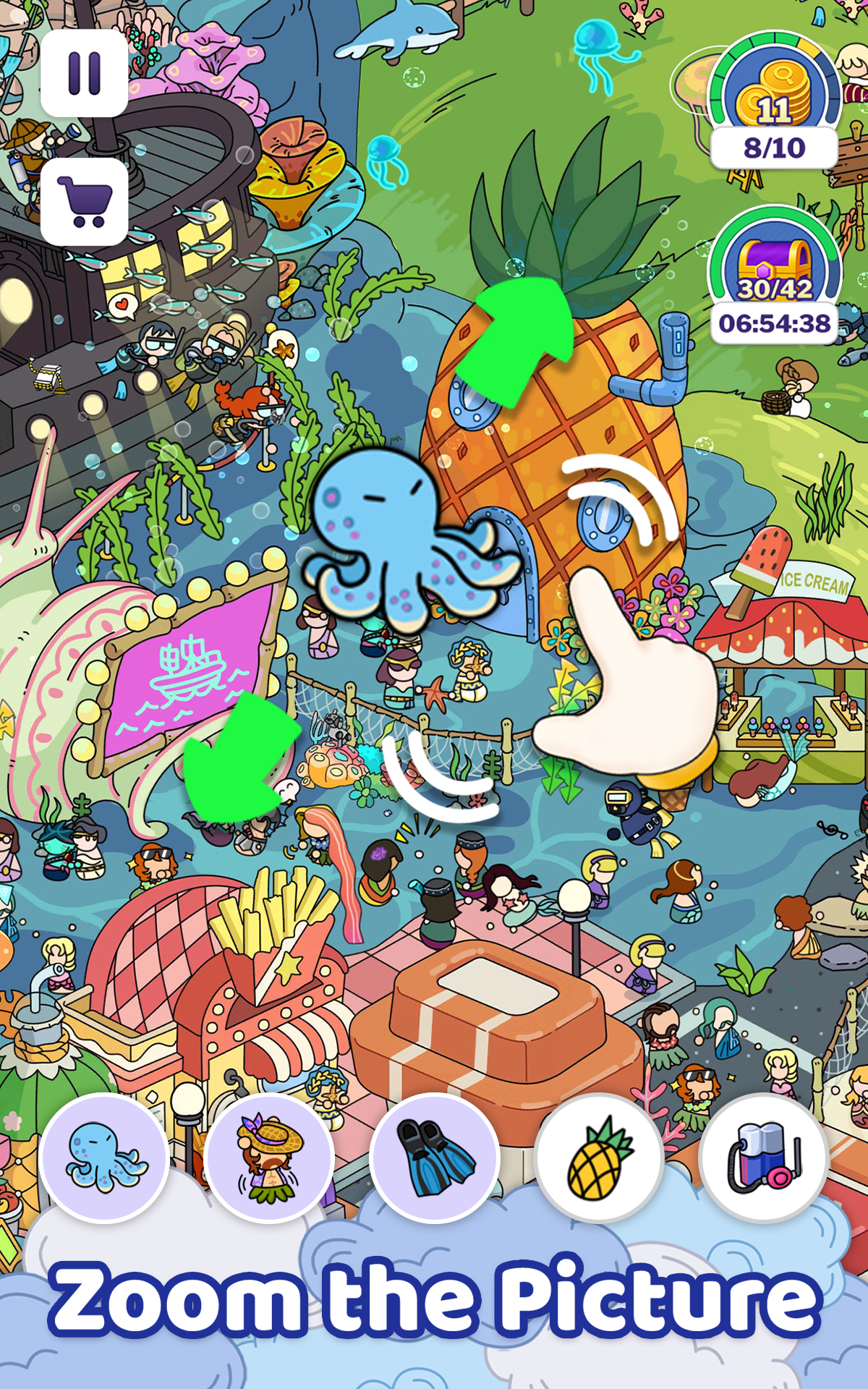Image resolution: width=868 pixels, height=1389 pixels.
Task: Select the blue flippers target item
Action: [x=434, y=1157]
